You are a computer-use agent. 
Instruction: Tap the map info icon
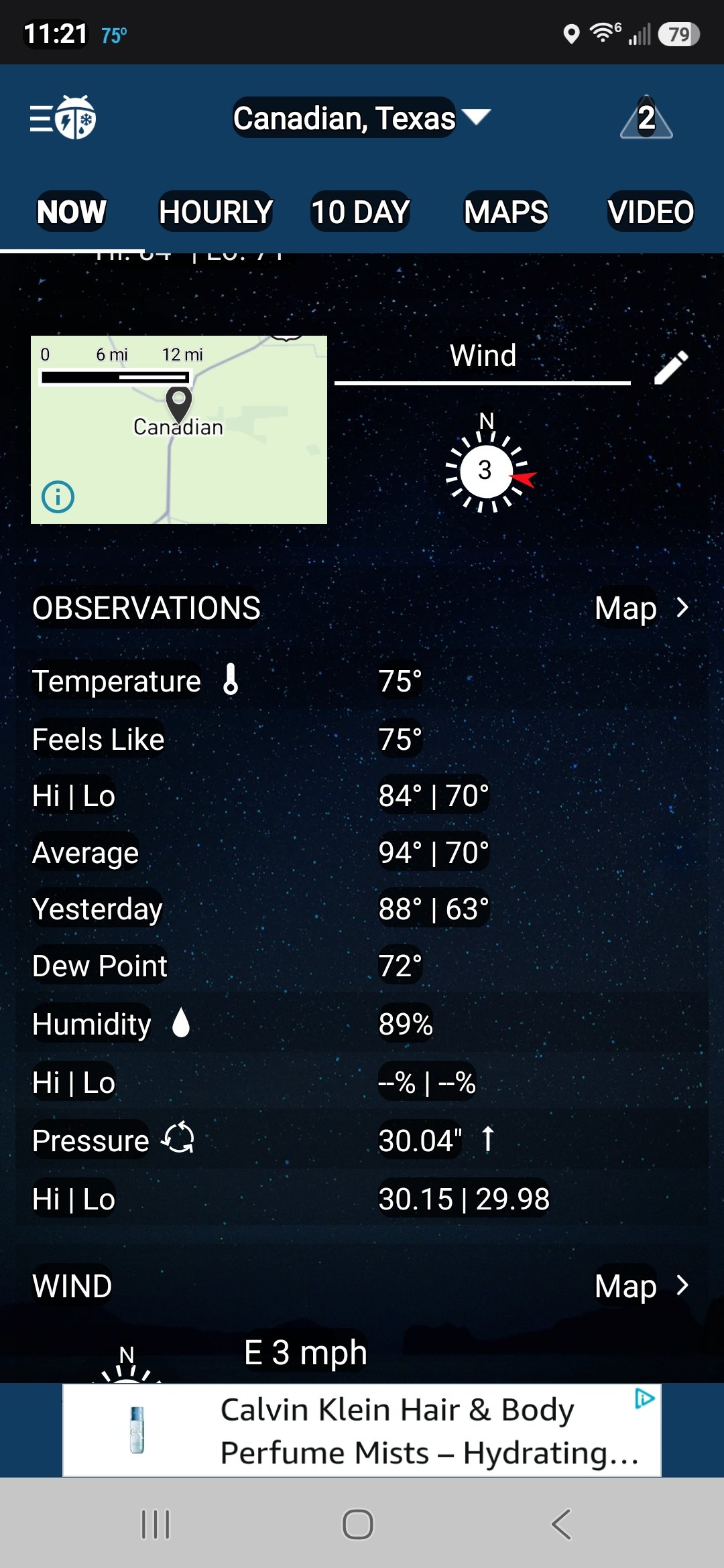point(58,497)
